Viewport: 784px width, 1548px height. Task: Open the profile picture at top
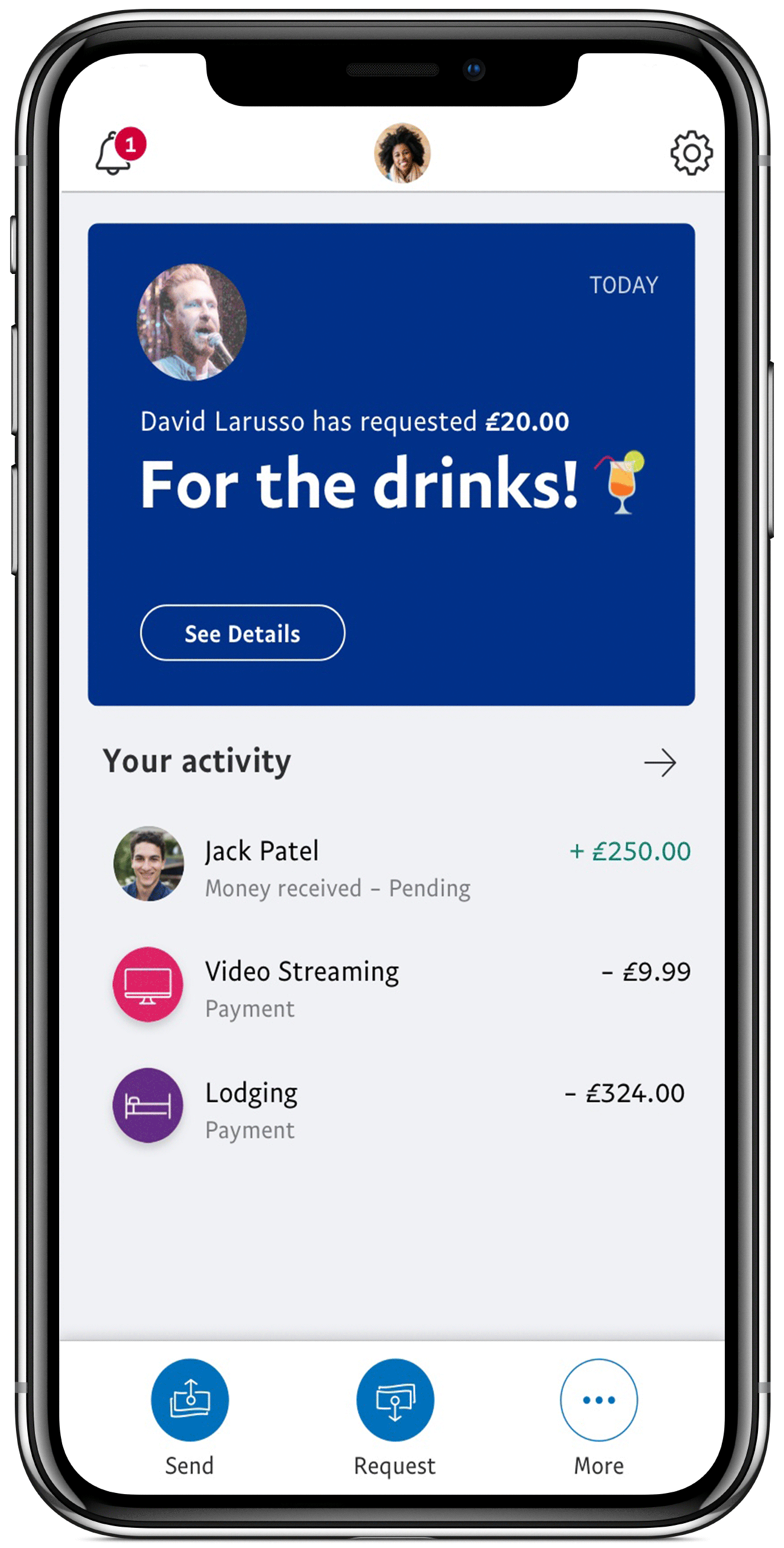402,153
